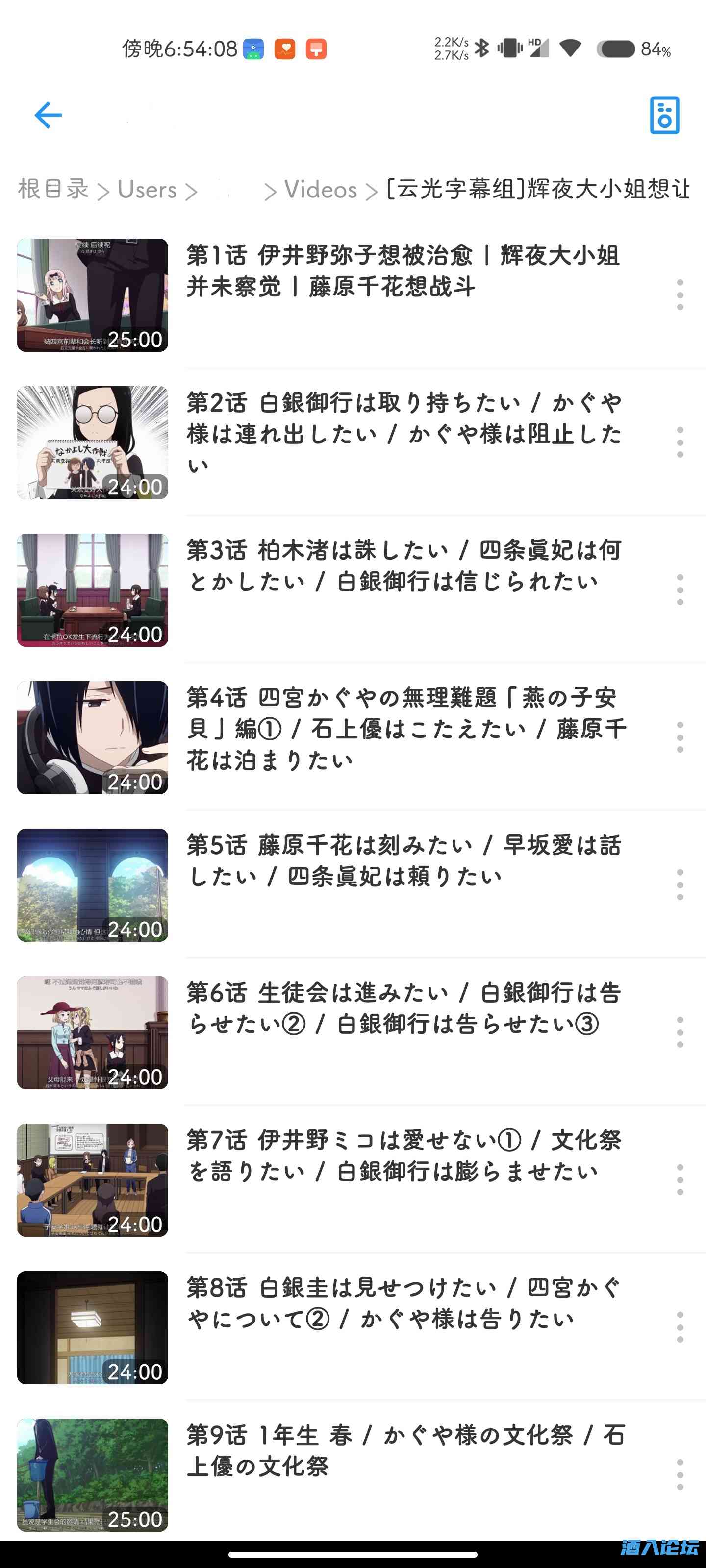Go back using the arrow icon
Image resolution: width=706 pixels, height=1568 pixels.
(48, 115)
